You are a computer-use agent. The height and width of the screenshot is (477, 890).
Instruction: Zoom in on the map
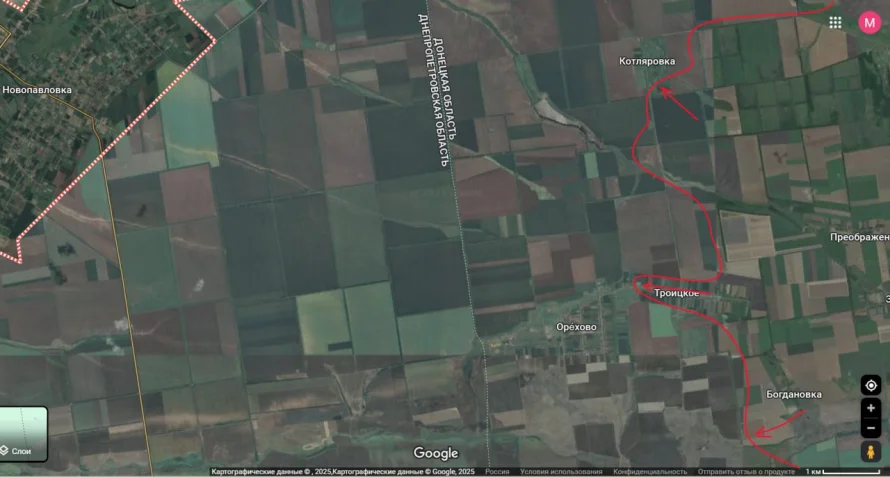pos(871,408)
